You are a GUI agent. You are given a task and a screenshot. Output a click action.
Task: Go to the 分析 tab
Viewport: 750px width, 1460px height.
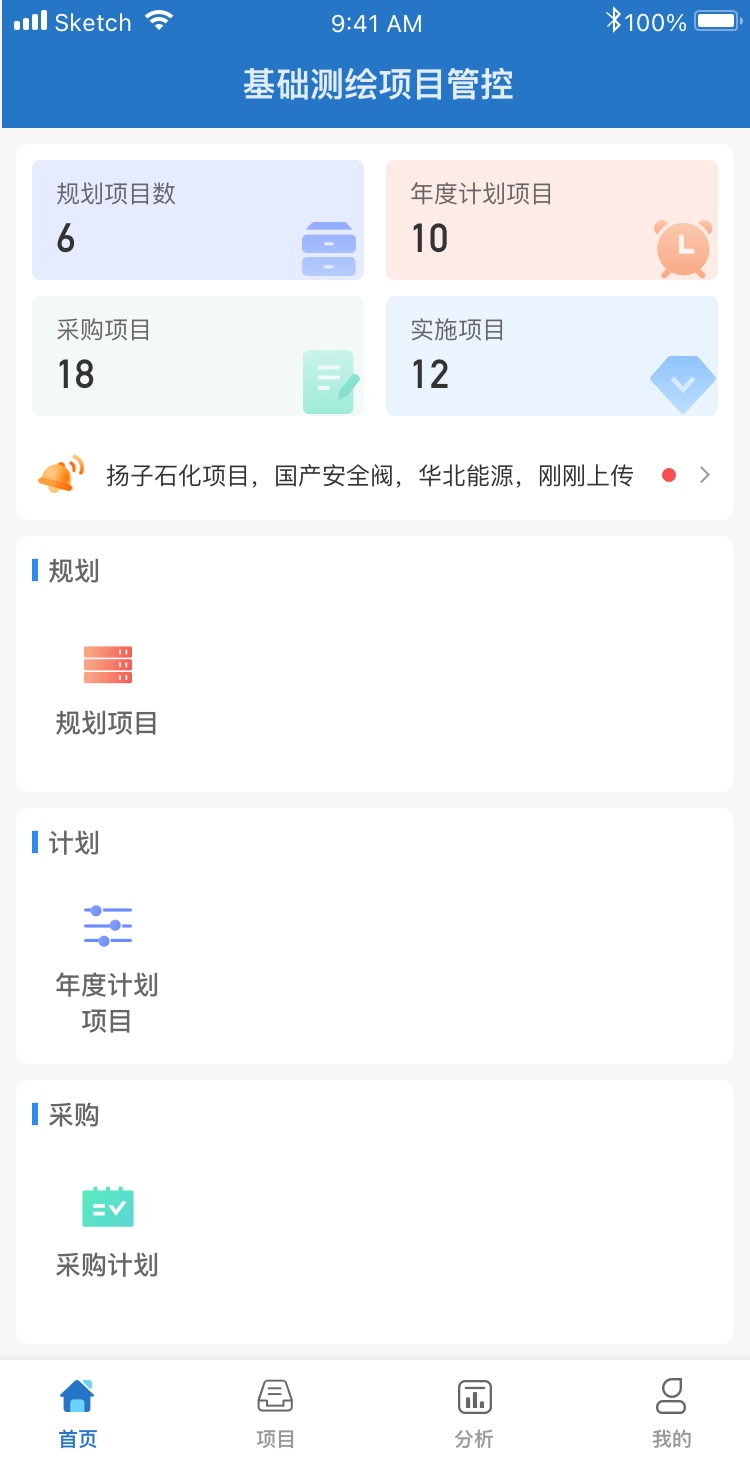tap(474, 1412)
